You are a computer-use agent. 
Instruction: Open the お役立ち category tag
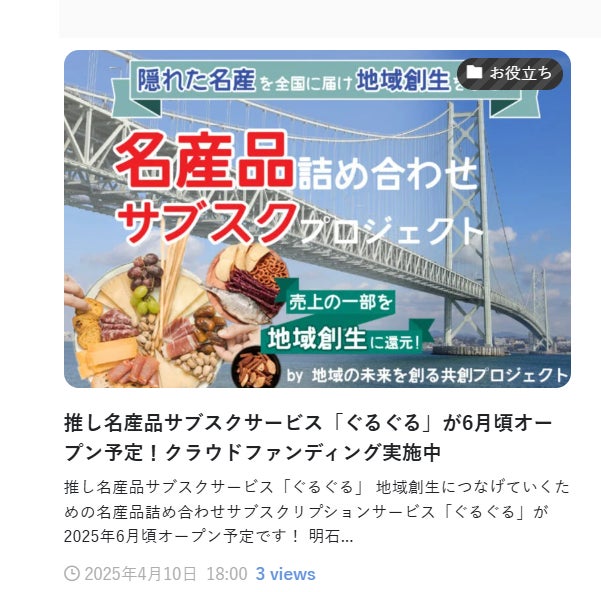(x=510, y=73)
